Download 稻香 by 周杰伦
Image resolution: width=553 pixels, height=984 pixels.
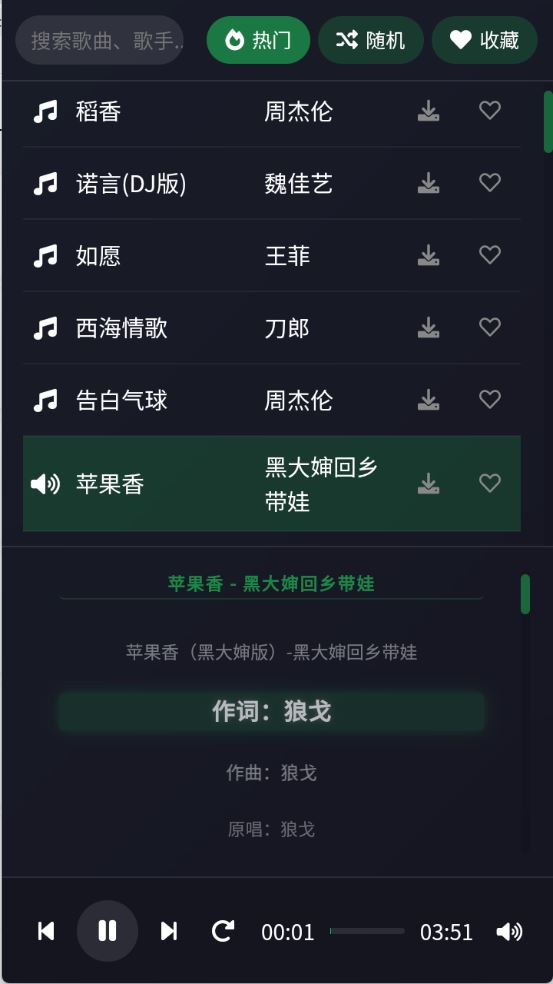pos(429,111)
